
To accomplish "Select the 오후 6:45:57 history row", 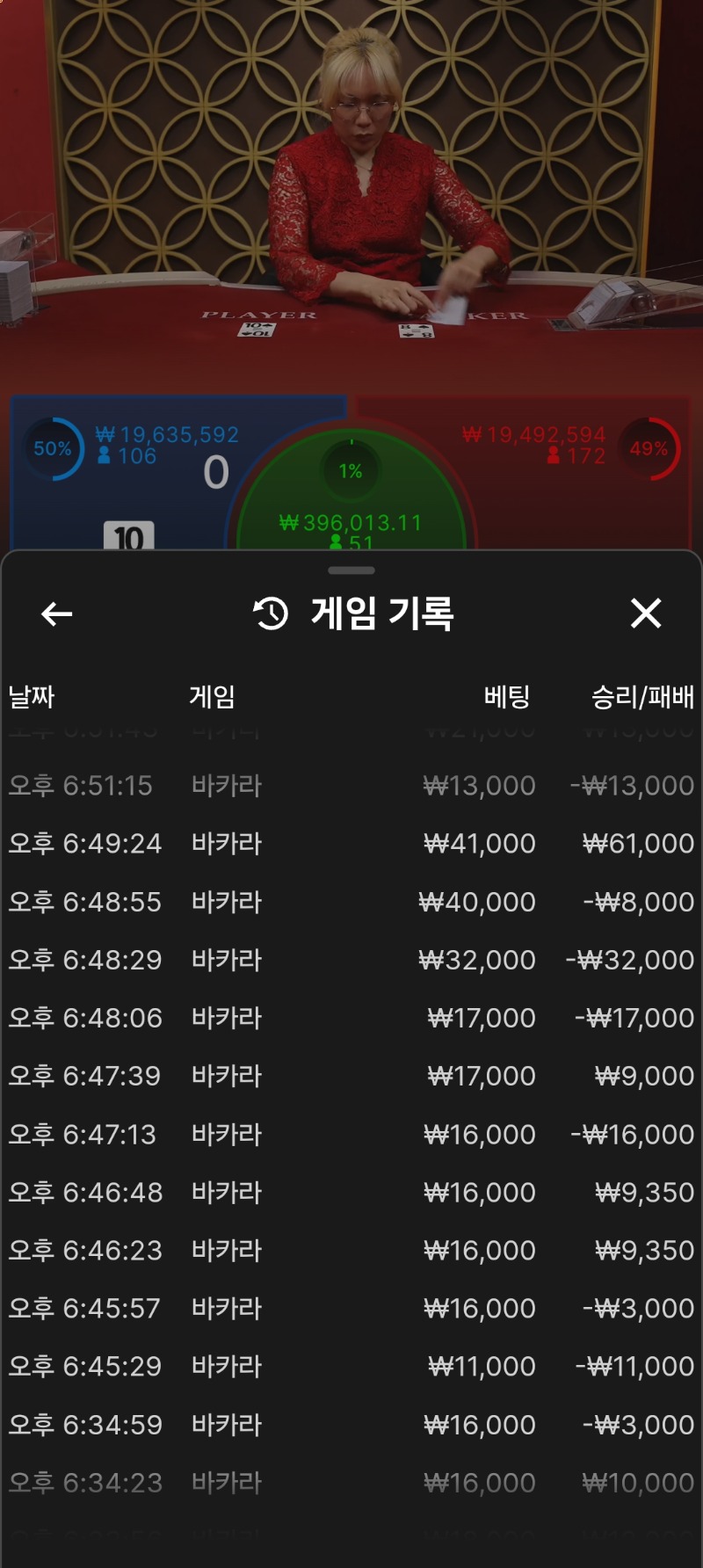I will (351, 1309).
